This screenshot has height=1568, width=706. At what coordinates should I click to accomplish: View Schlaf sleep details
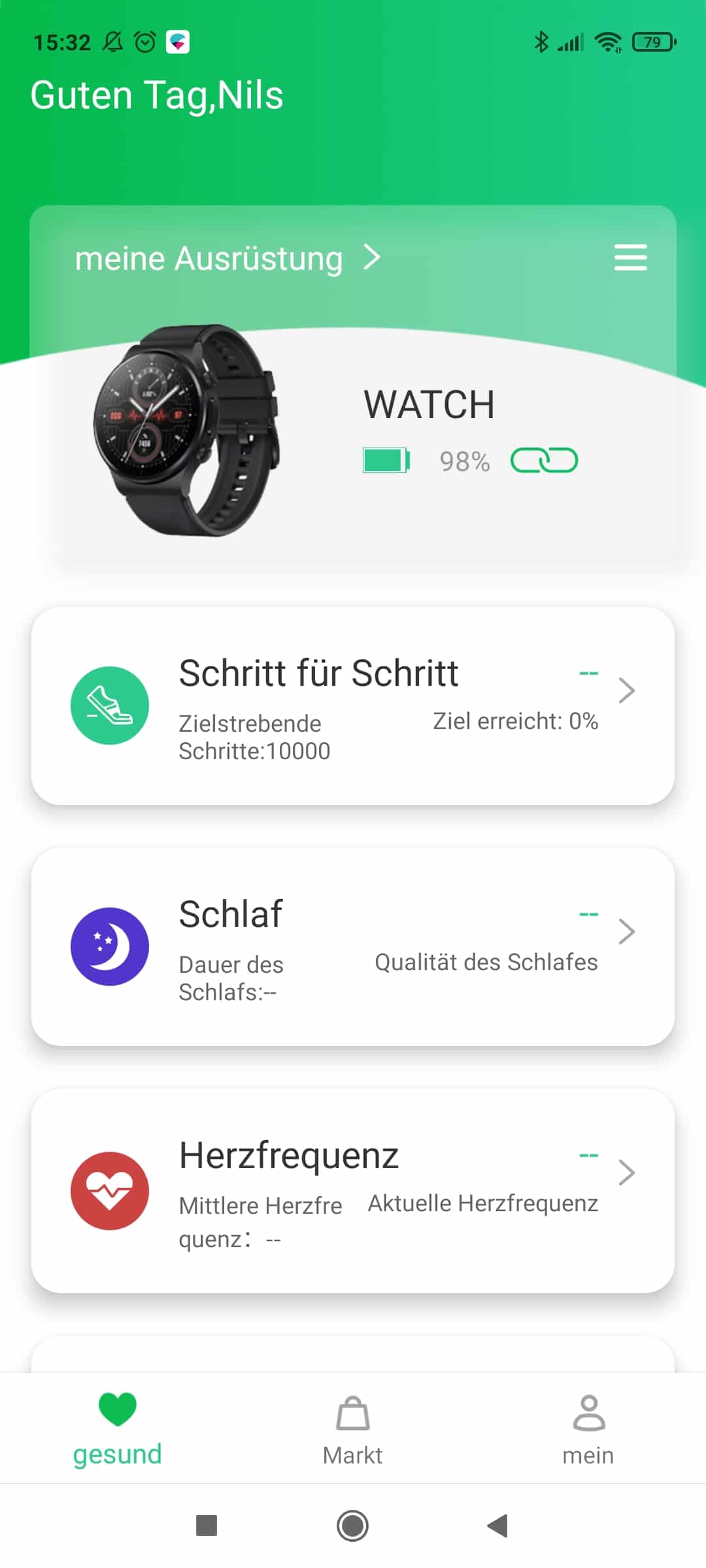[x=353, y=946]
